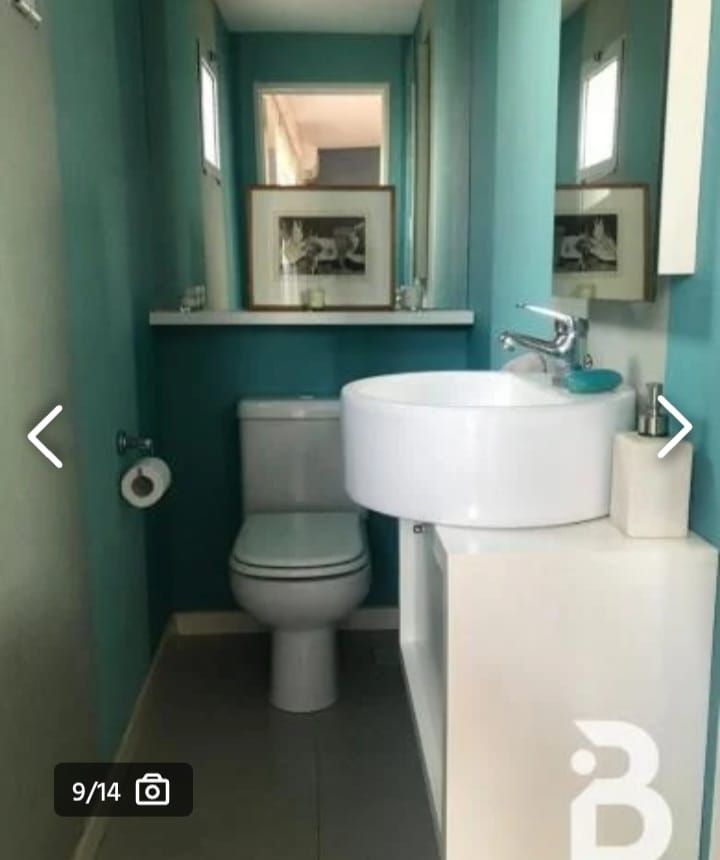Open the 9/14 photo gallery counter

(122, 790)
